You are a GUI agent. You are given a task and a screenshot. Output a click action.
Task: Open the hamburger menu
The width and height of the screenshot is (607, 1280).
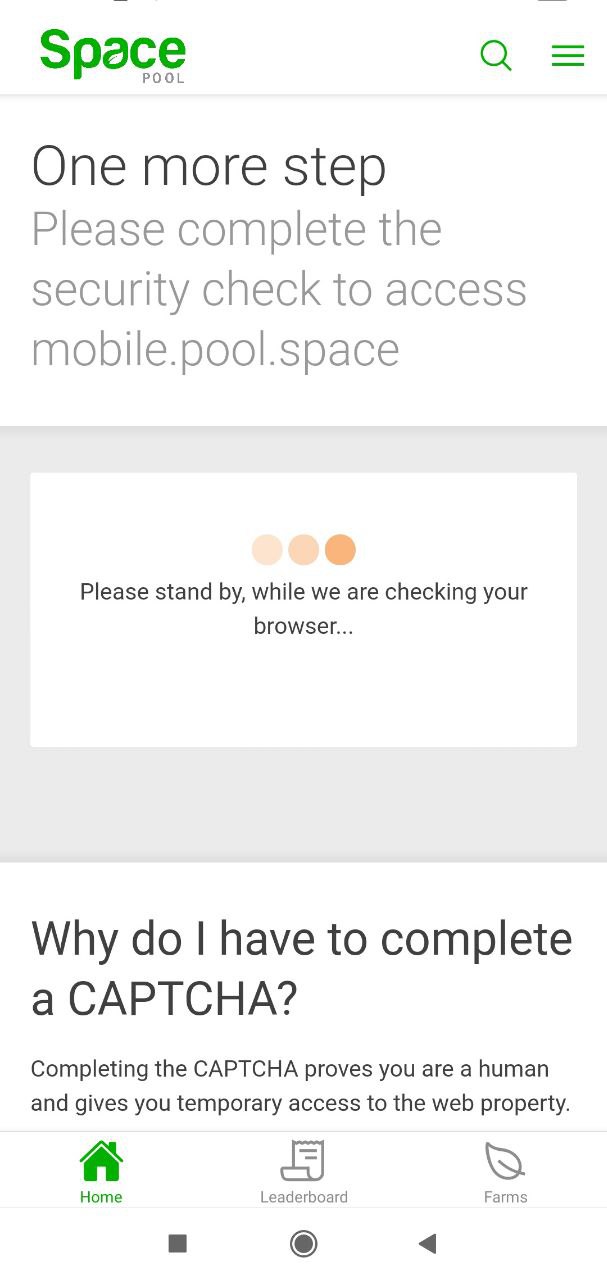[x=567, y=55]
